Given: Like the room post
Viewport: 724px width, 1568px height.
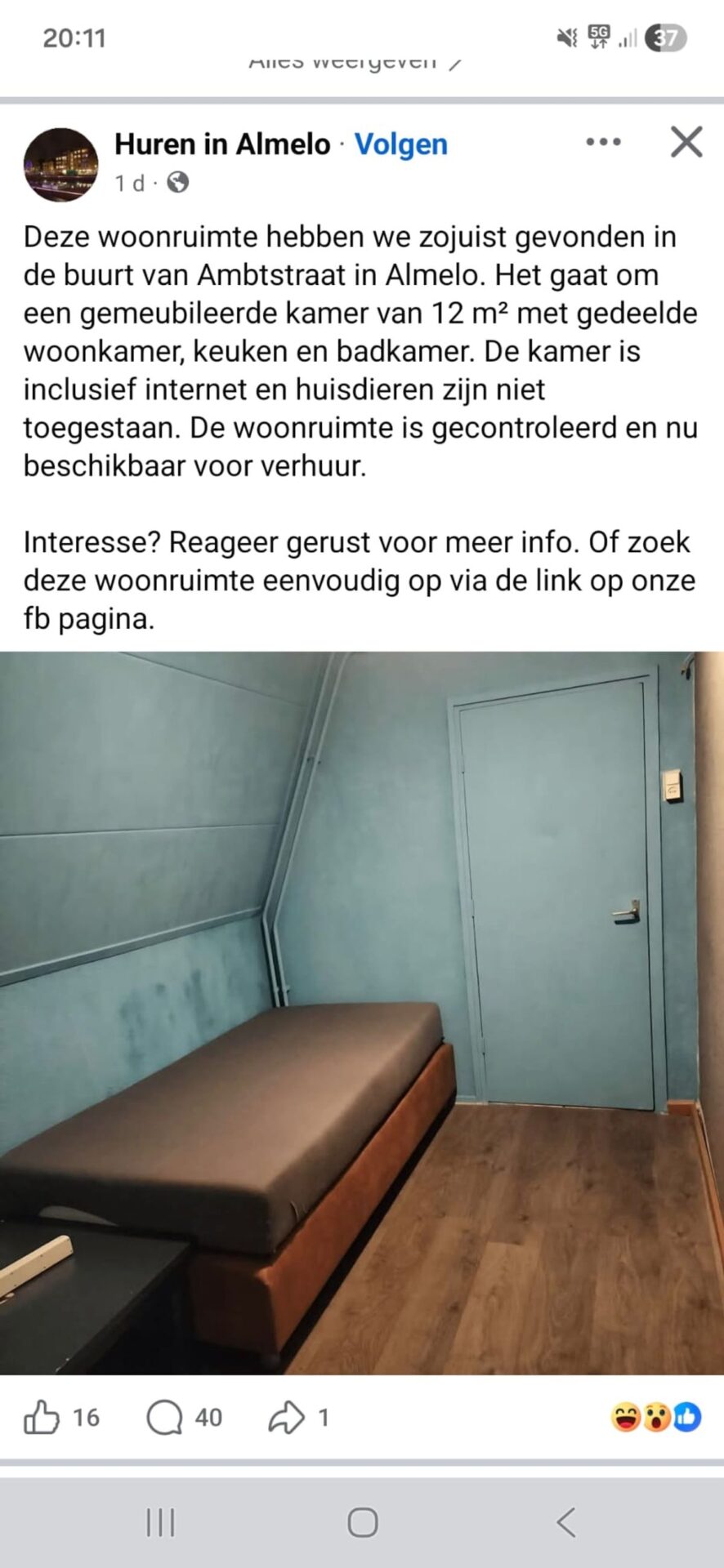Looking at the screenshot, I should 42,1417.
